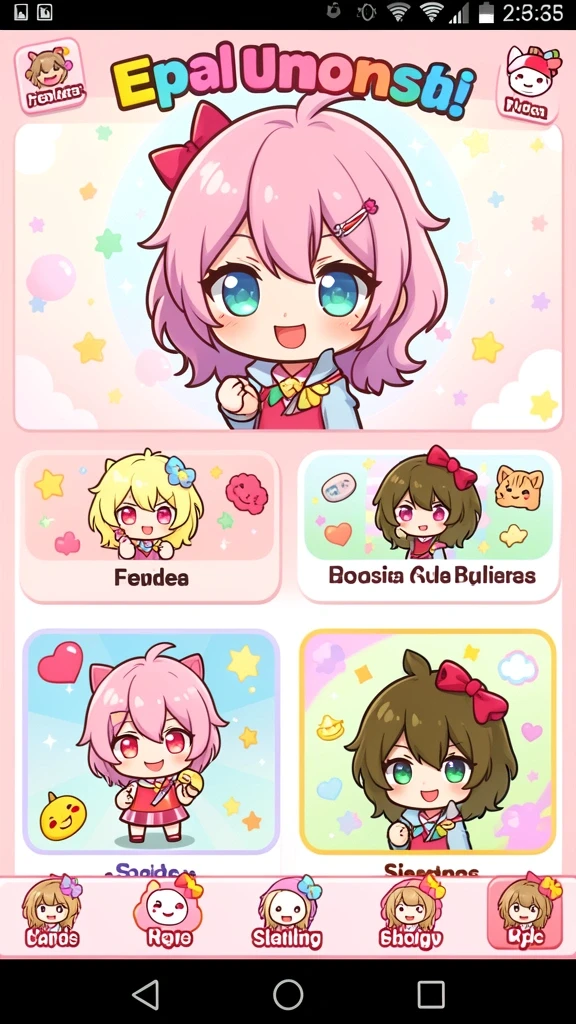
Task: Switch to the Shoigy tab
Action: point(410,915)
